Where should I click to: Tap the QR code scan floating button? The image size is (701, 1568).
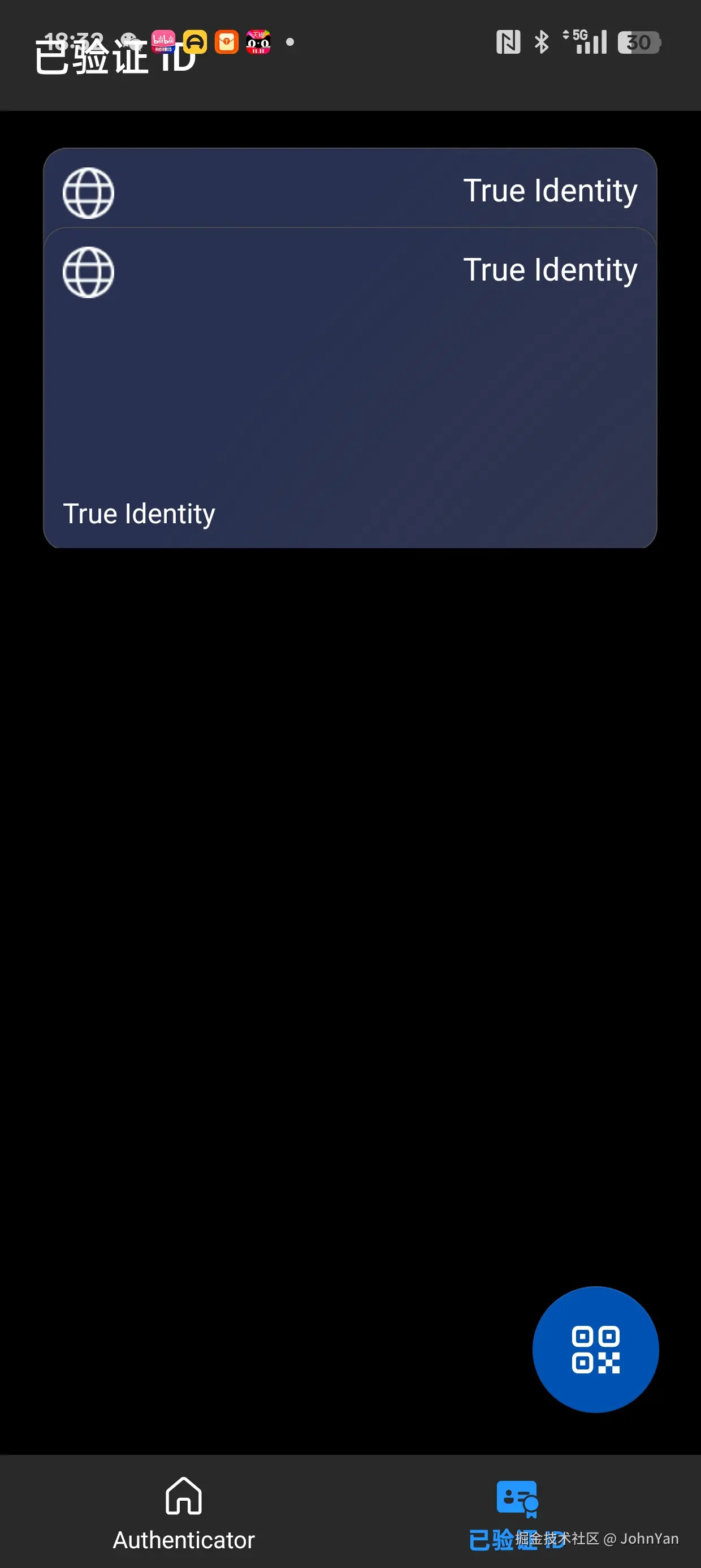pos(595,1349)
